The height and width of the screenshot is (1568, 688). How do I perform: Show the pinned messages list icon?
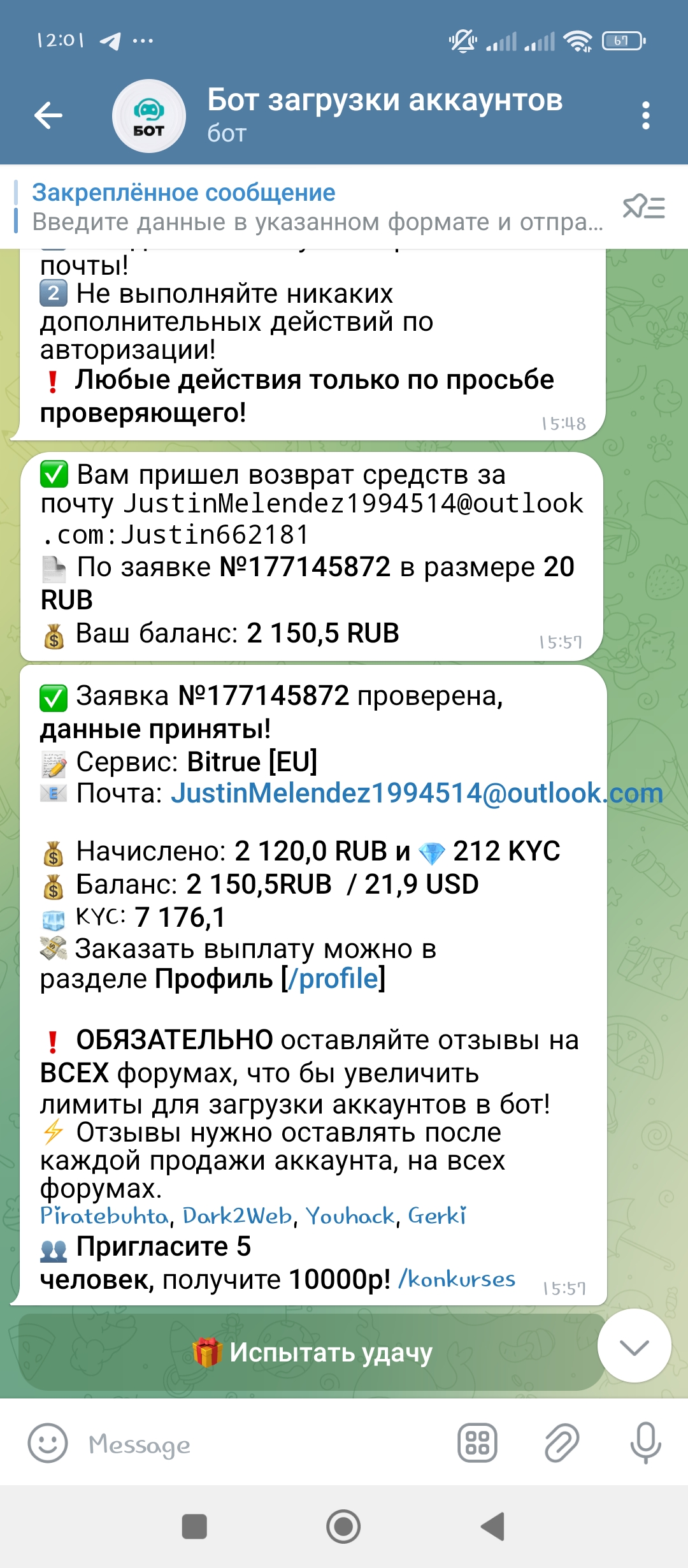[x=643, y=207]
